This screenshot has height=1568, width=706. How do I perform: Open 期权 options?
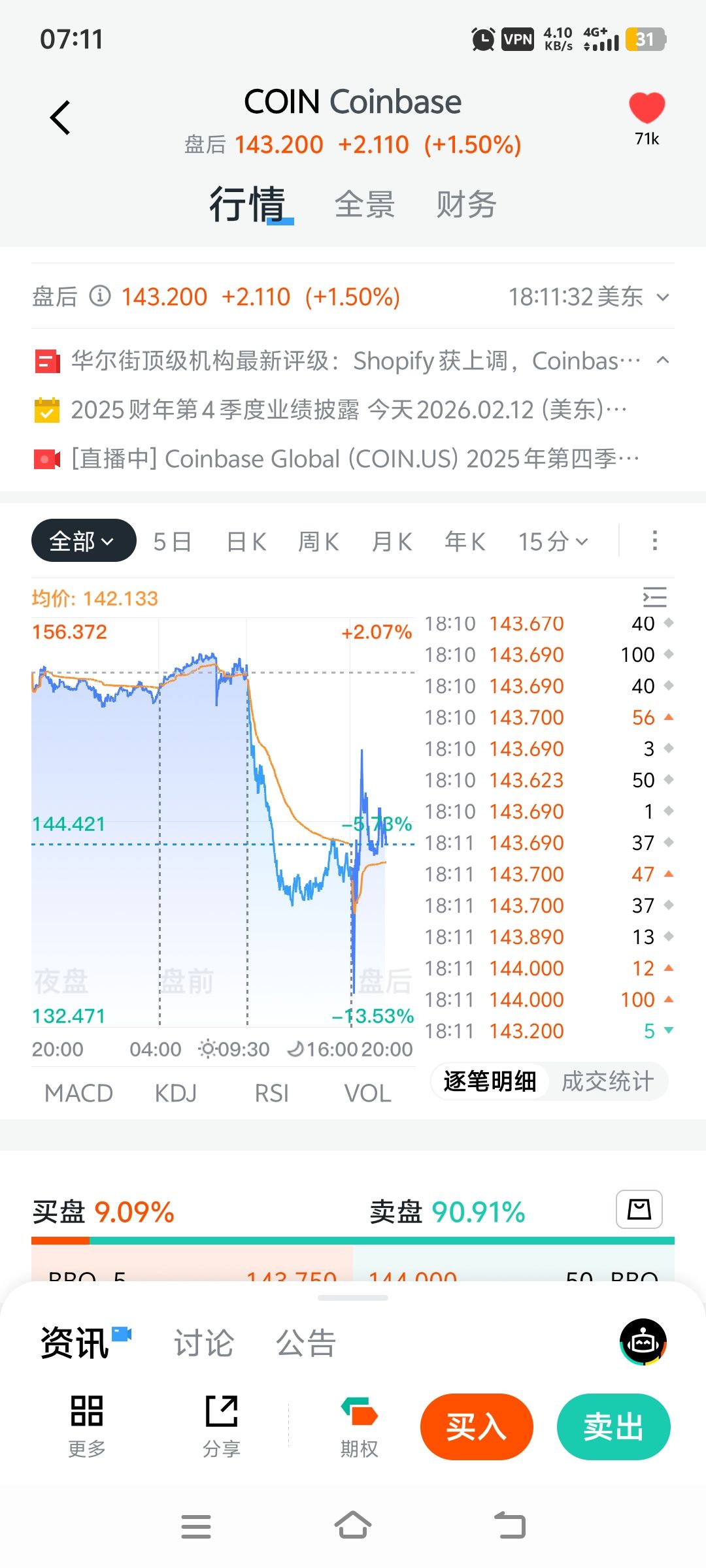tap(359, 1426)
